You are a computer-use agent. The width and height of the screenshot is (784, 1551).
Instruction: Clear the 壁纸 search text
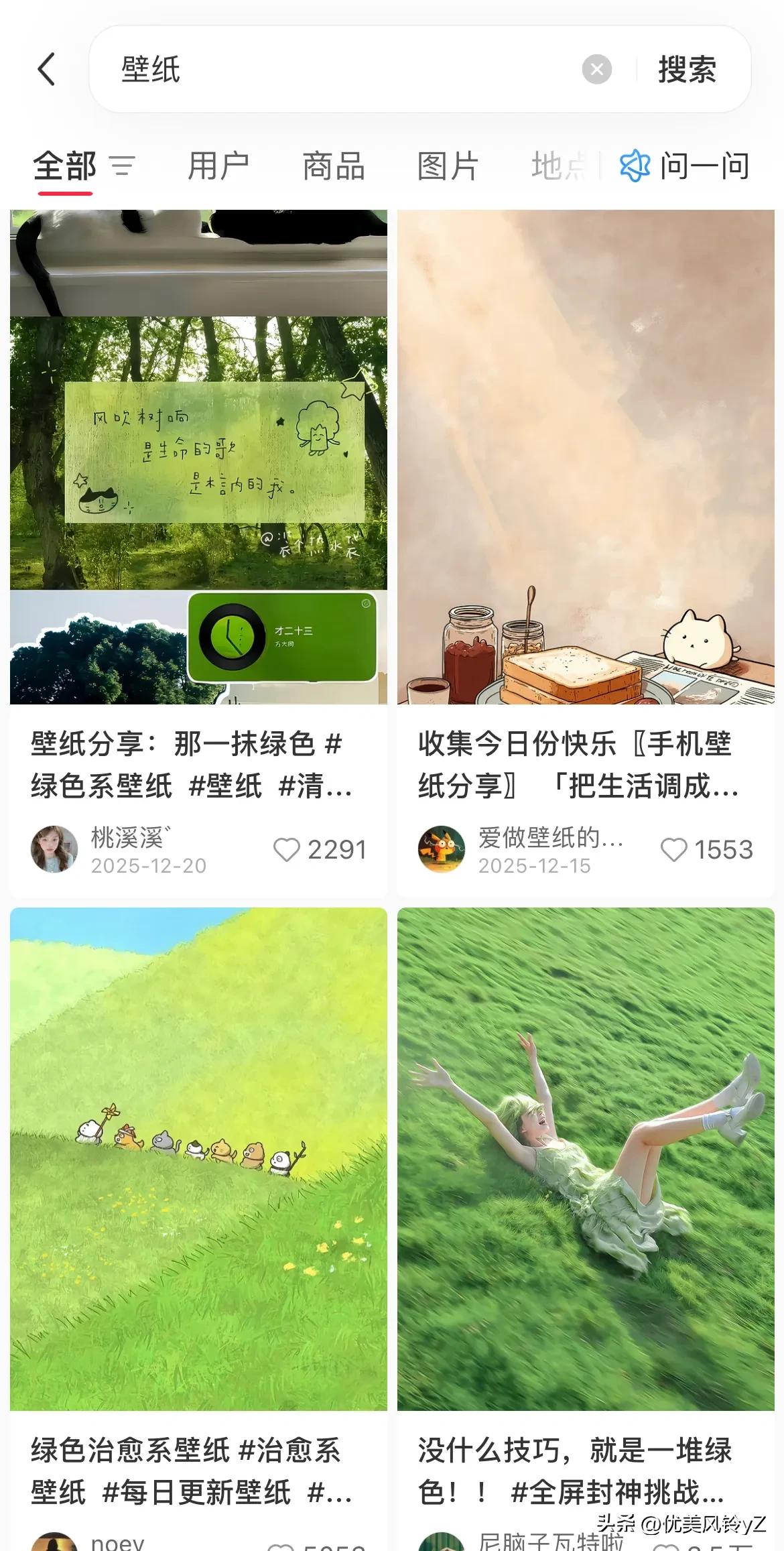(596, 69)
